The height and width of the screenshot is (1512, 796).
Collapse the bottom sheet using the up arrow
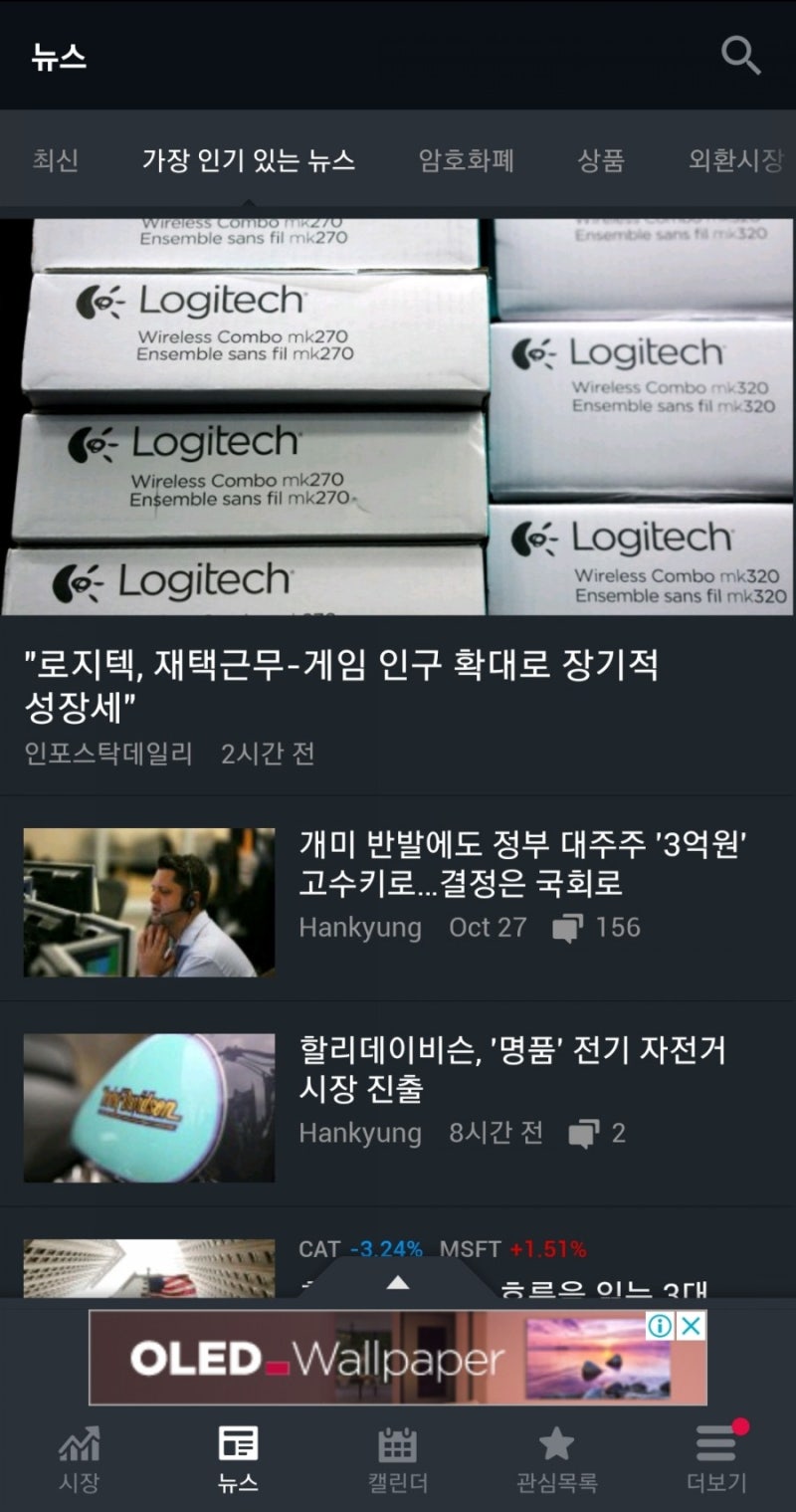(397, 1284)
